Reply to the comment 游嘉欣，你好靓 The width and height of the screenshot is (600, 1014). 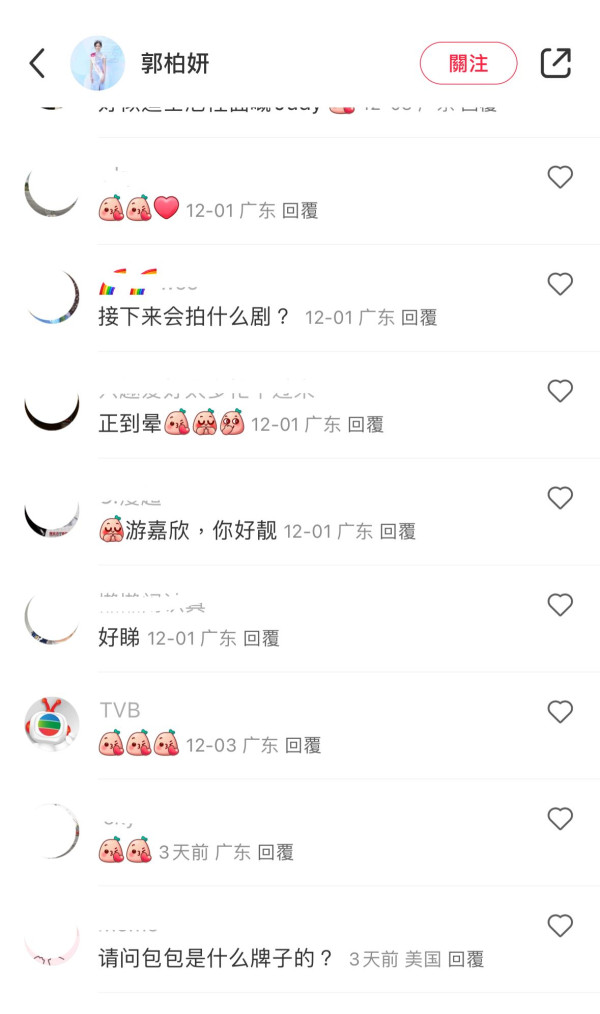[398, 531]
